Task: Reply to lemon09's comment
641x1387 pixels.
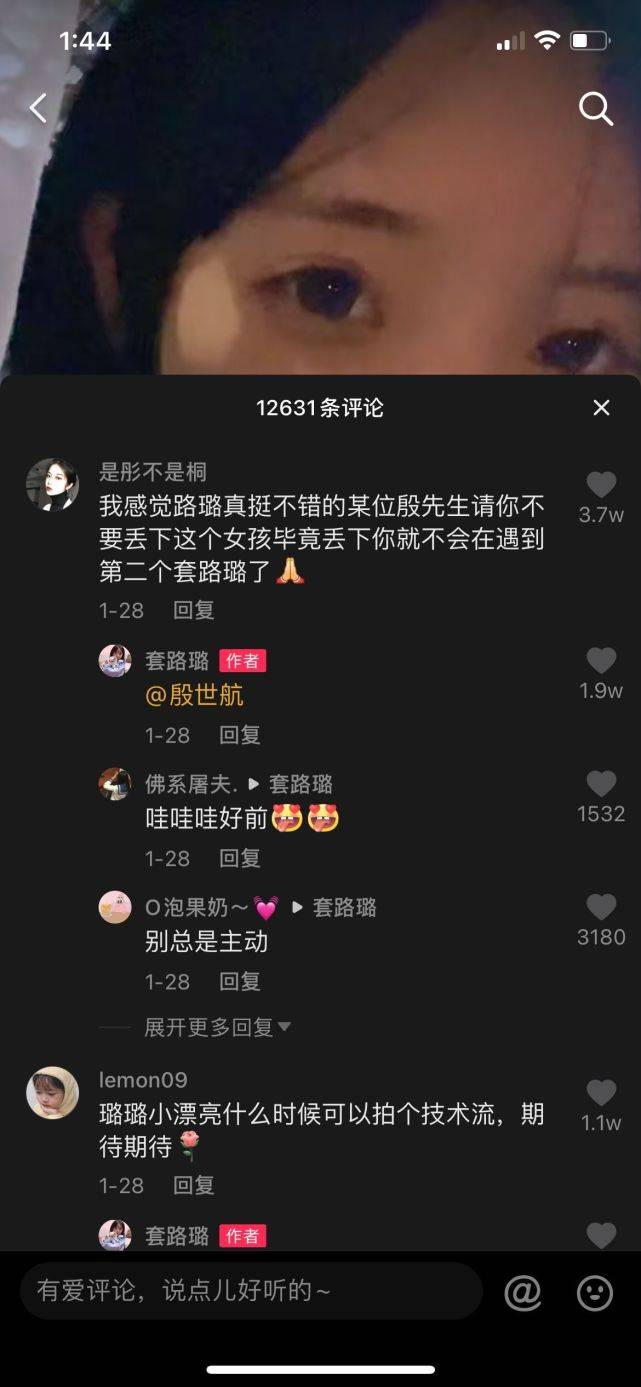Action: coord(193,1185)
